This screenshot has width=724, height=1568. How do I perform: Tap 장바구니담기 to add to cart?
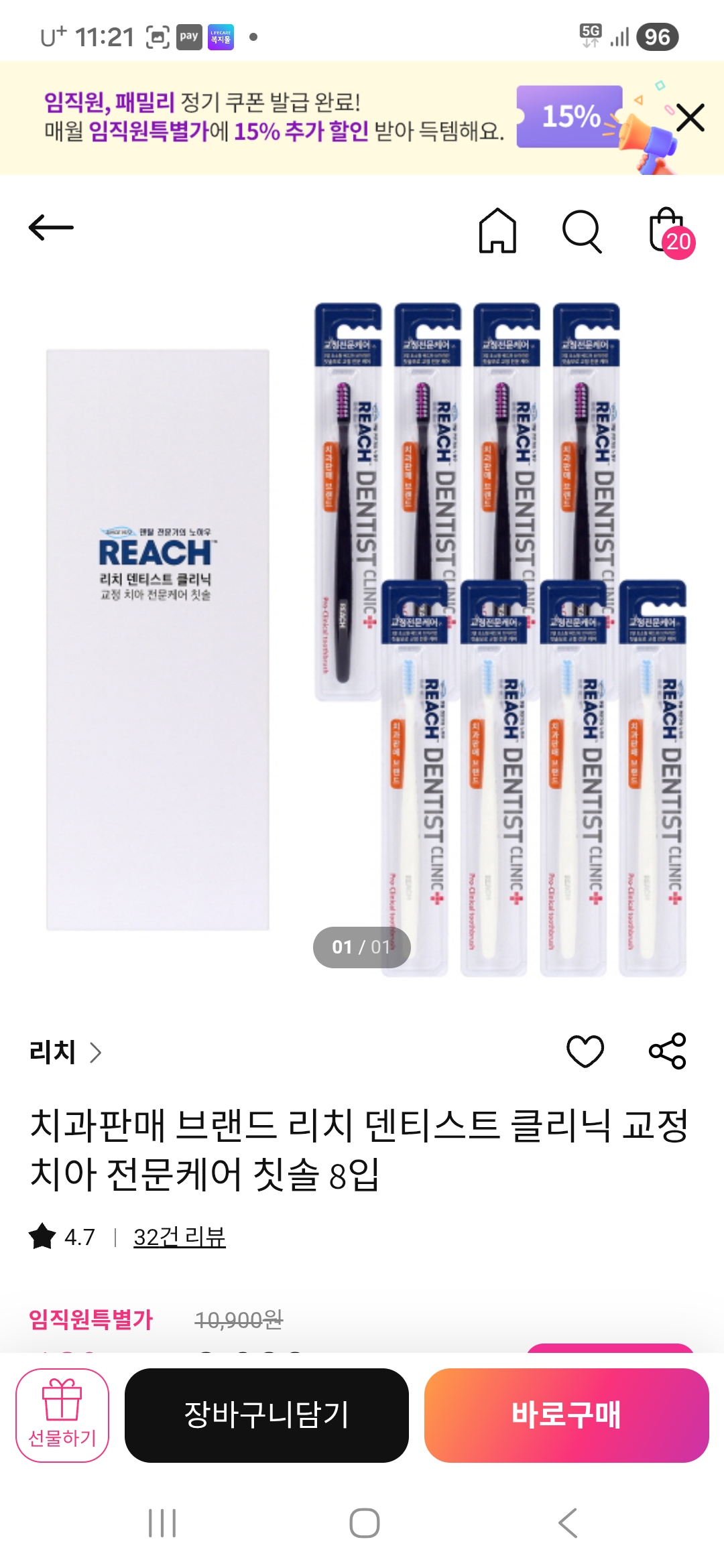tap(267, 1415)
